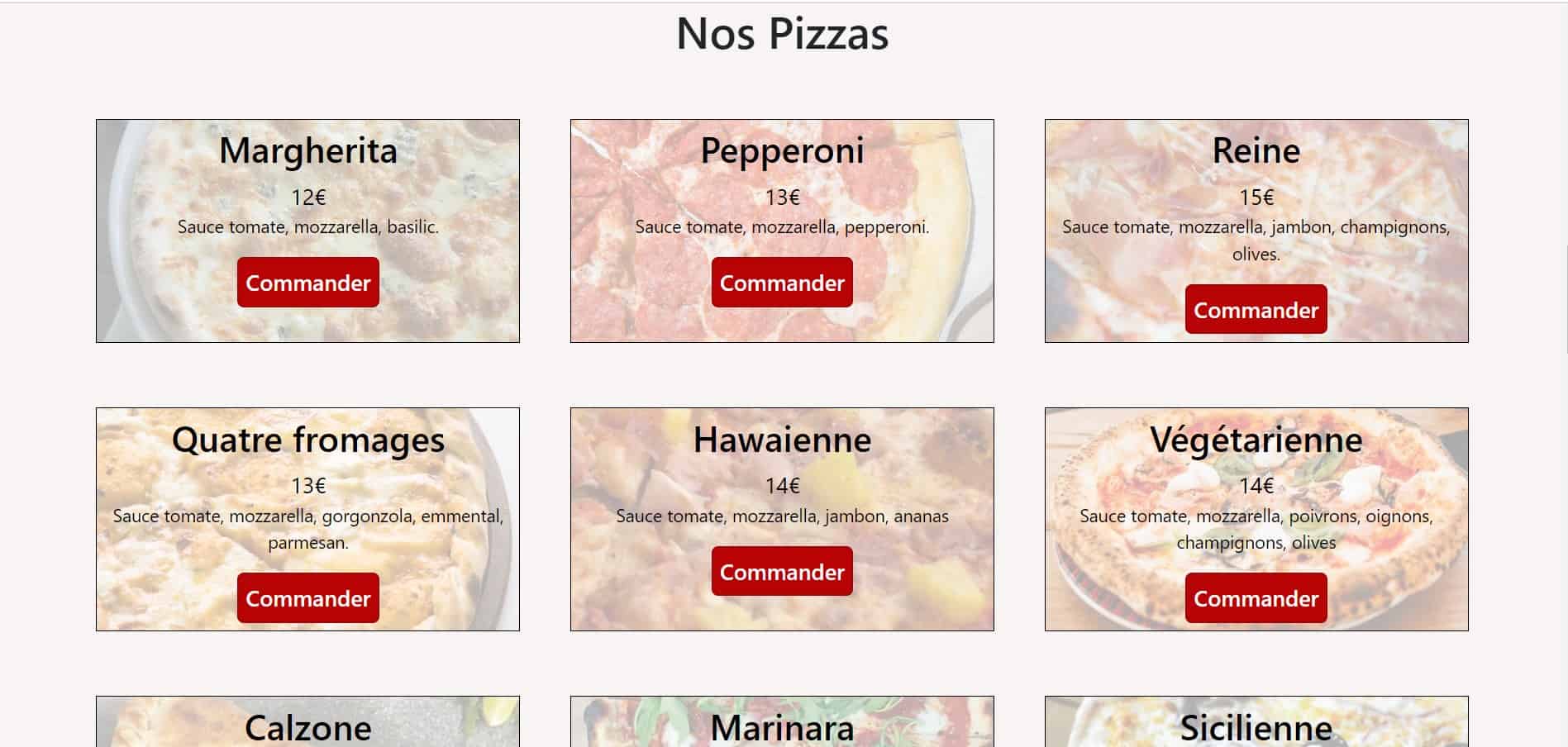Order the Reine pizza

1256,310
